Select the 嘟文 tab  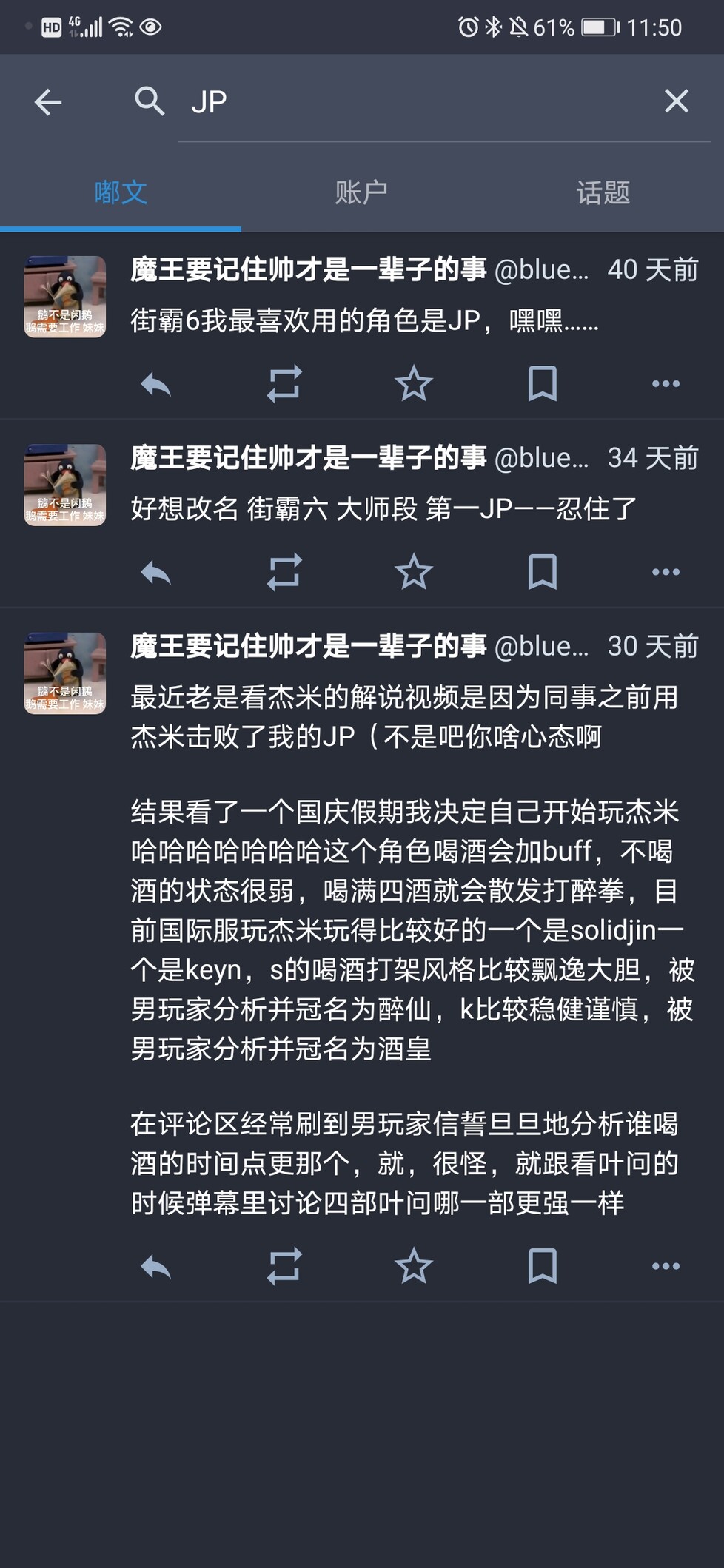pyautogui.click(x=121, y=192)
